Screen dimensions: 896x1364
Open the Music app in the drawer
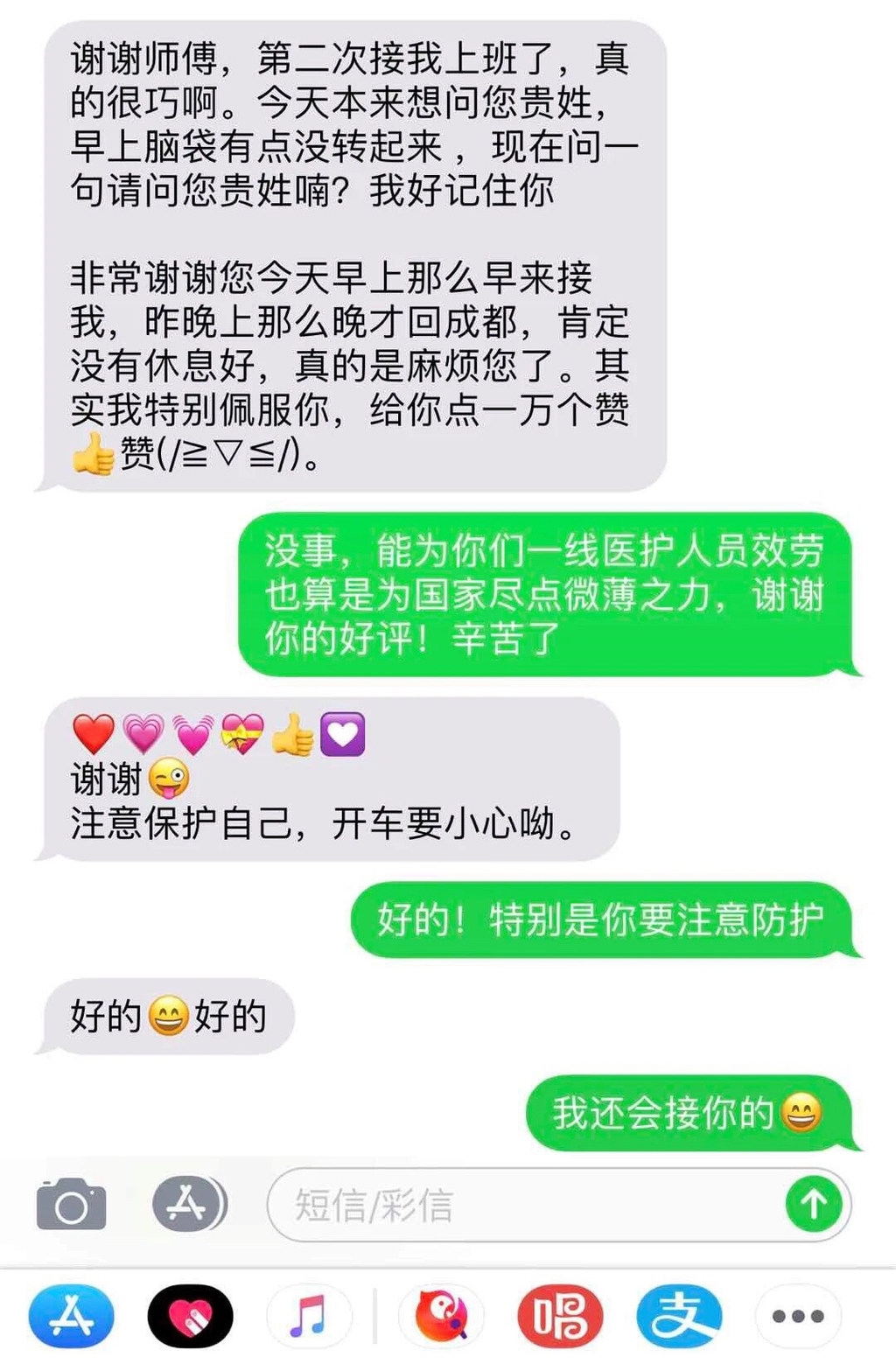point(308,1315)
